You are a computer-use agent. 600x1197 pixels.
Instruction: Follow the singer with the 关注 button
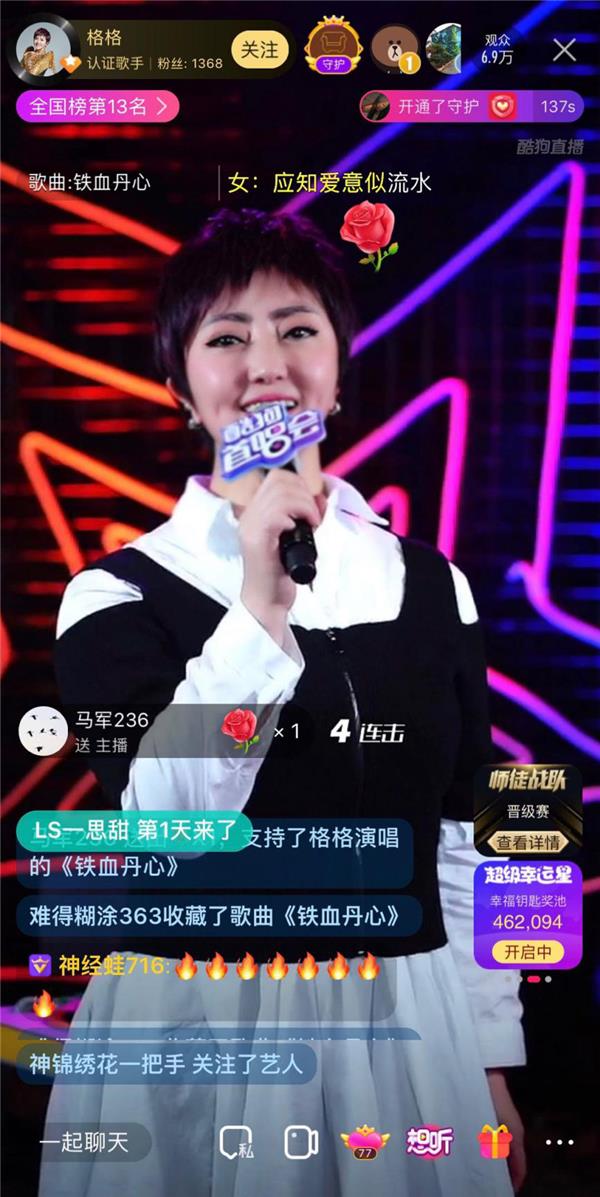pos(259,49)
